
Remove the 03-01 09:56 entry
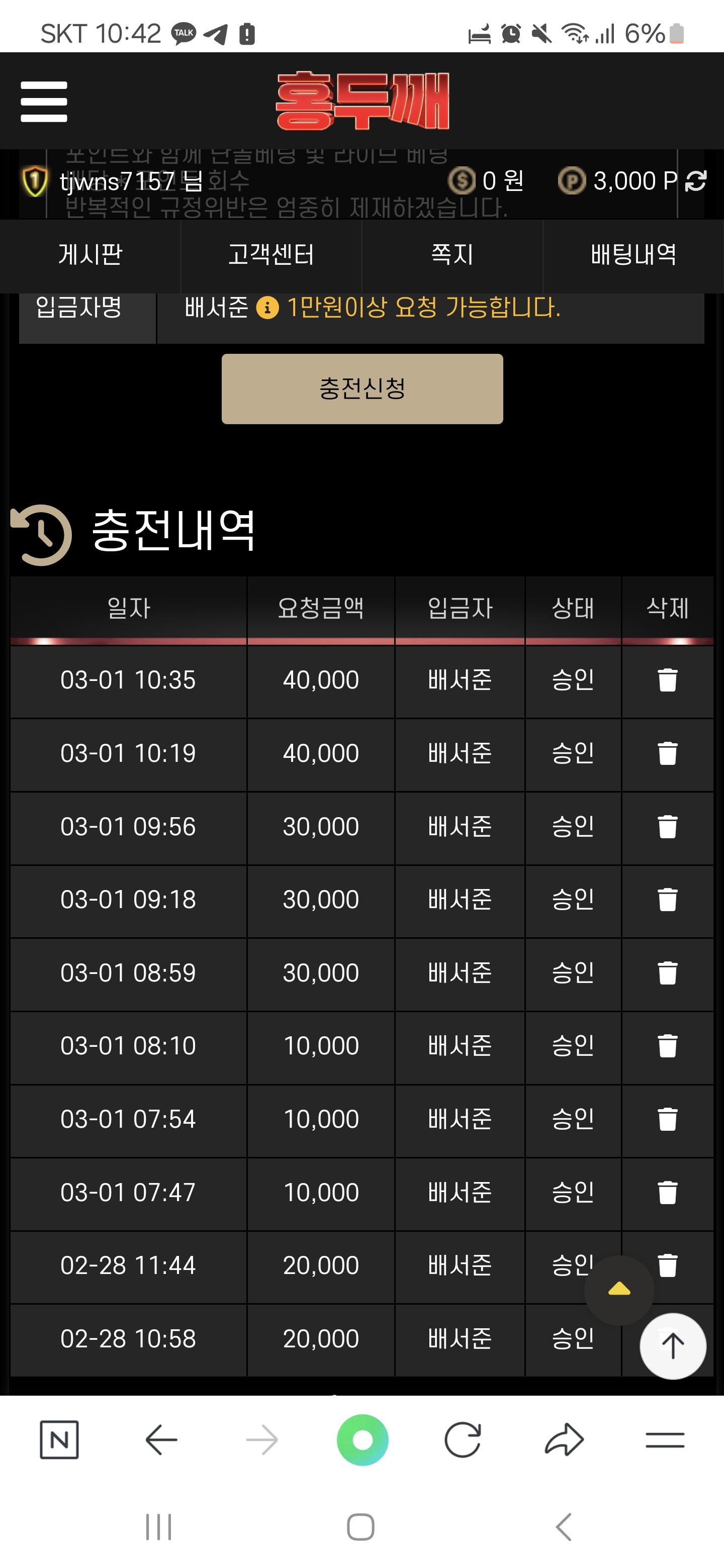pyautogui.click(x=667, y=827)
